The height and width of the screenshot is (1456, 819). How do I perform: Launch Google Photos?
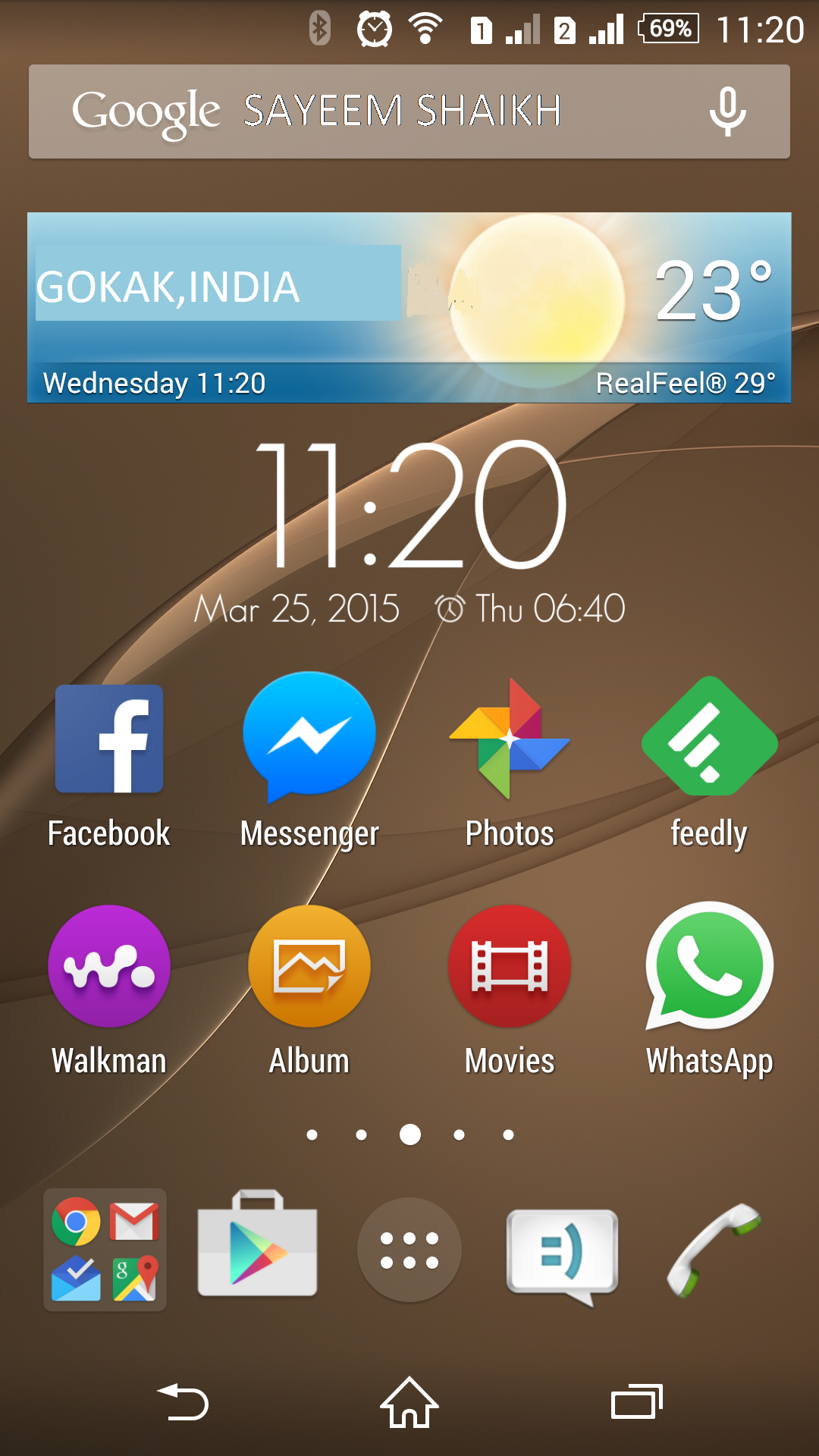pyautogui.click(x=510, y=738)
